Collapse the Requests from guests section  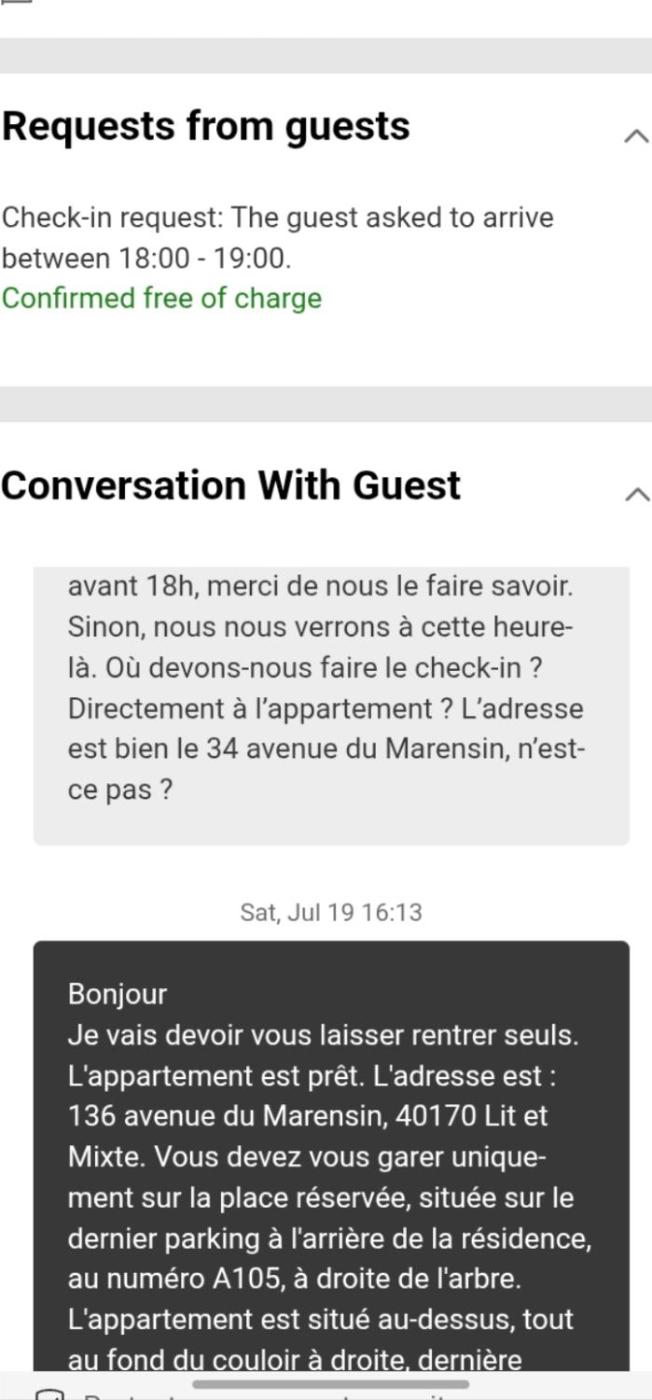(x=635, y=136)
